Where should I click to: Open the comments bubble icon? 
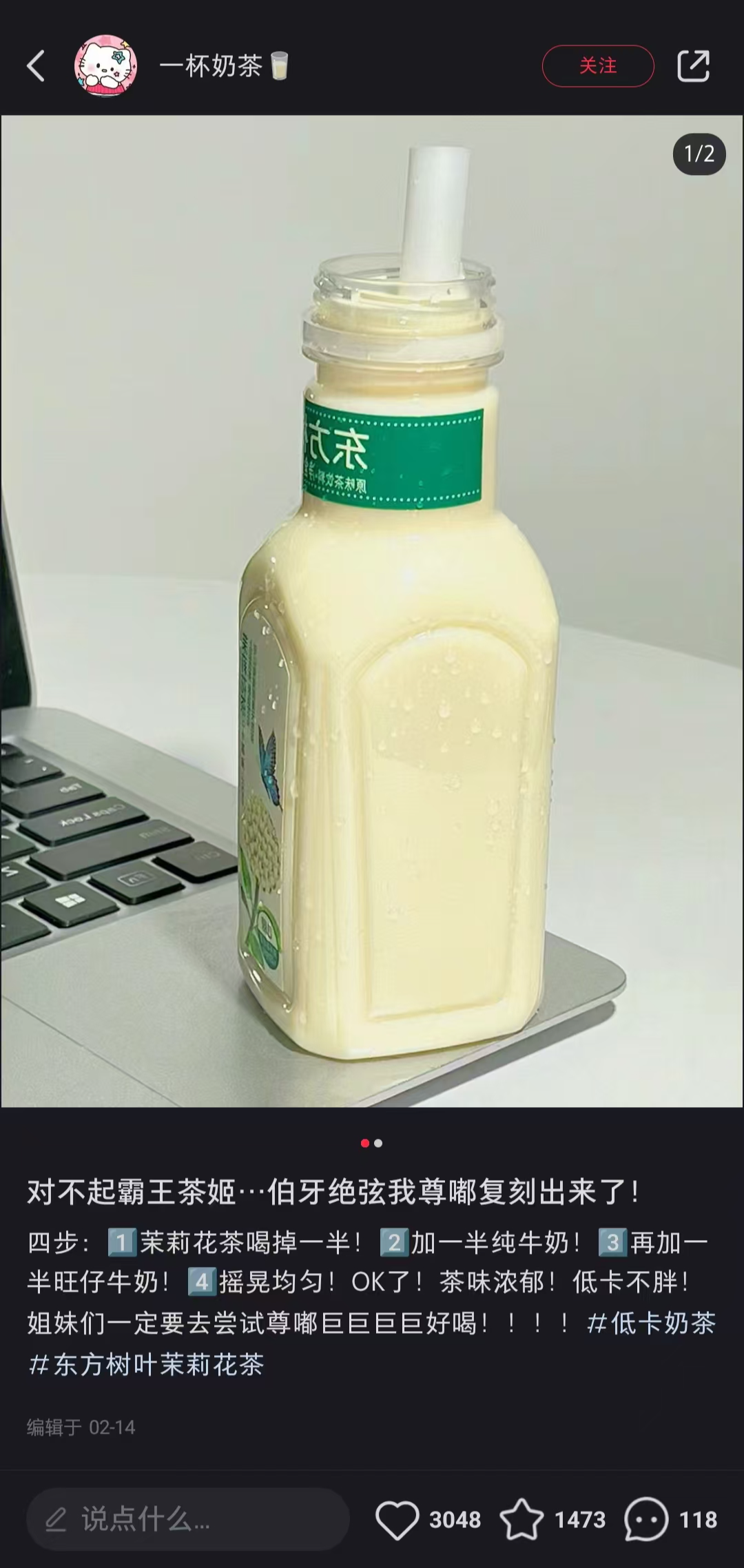pos(646,1519)
